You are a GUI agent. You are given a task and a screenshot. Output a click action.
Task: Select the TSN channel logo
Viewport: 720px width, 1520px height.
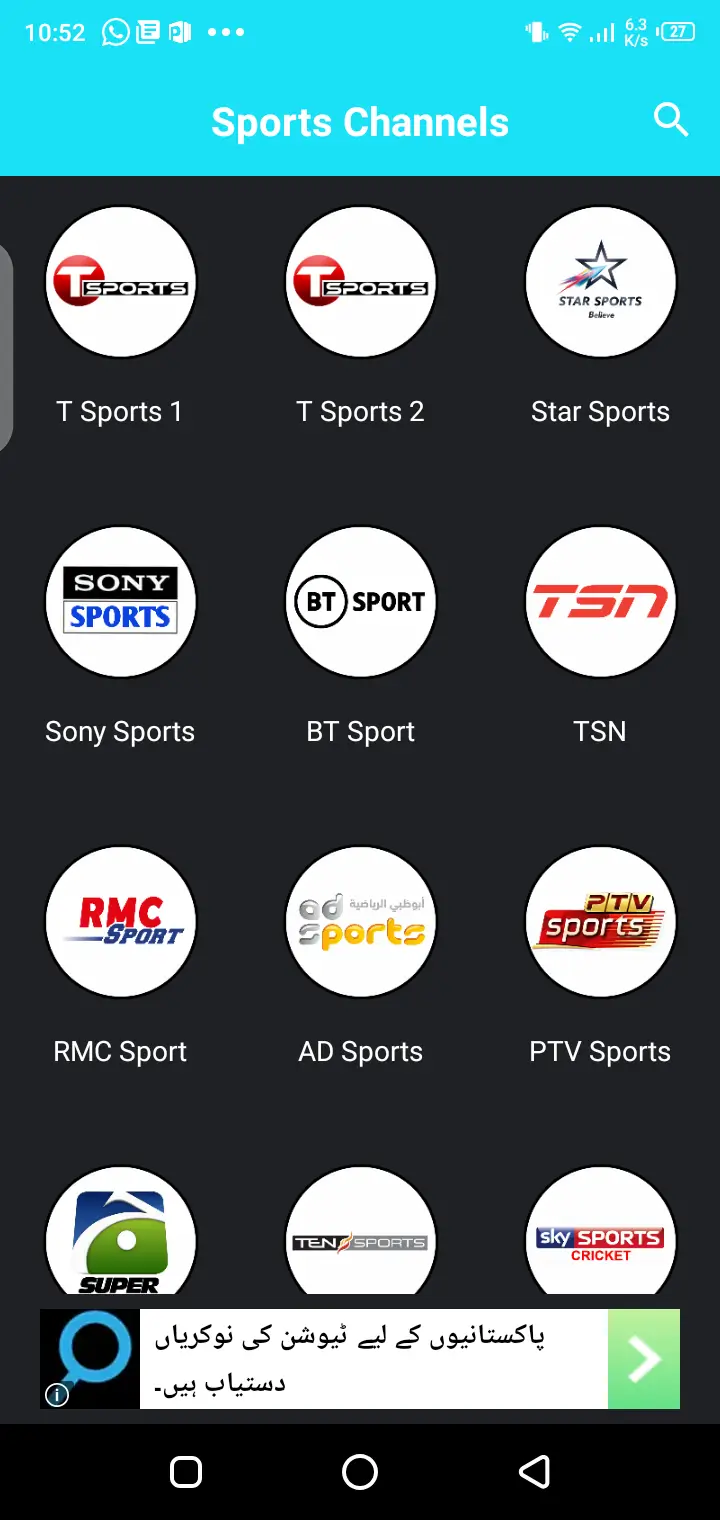(x=600, y=602)
